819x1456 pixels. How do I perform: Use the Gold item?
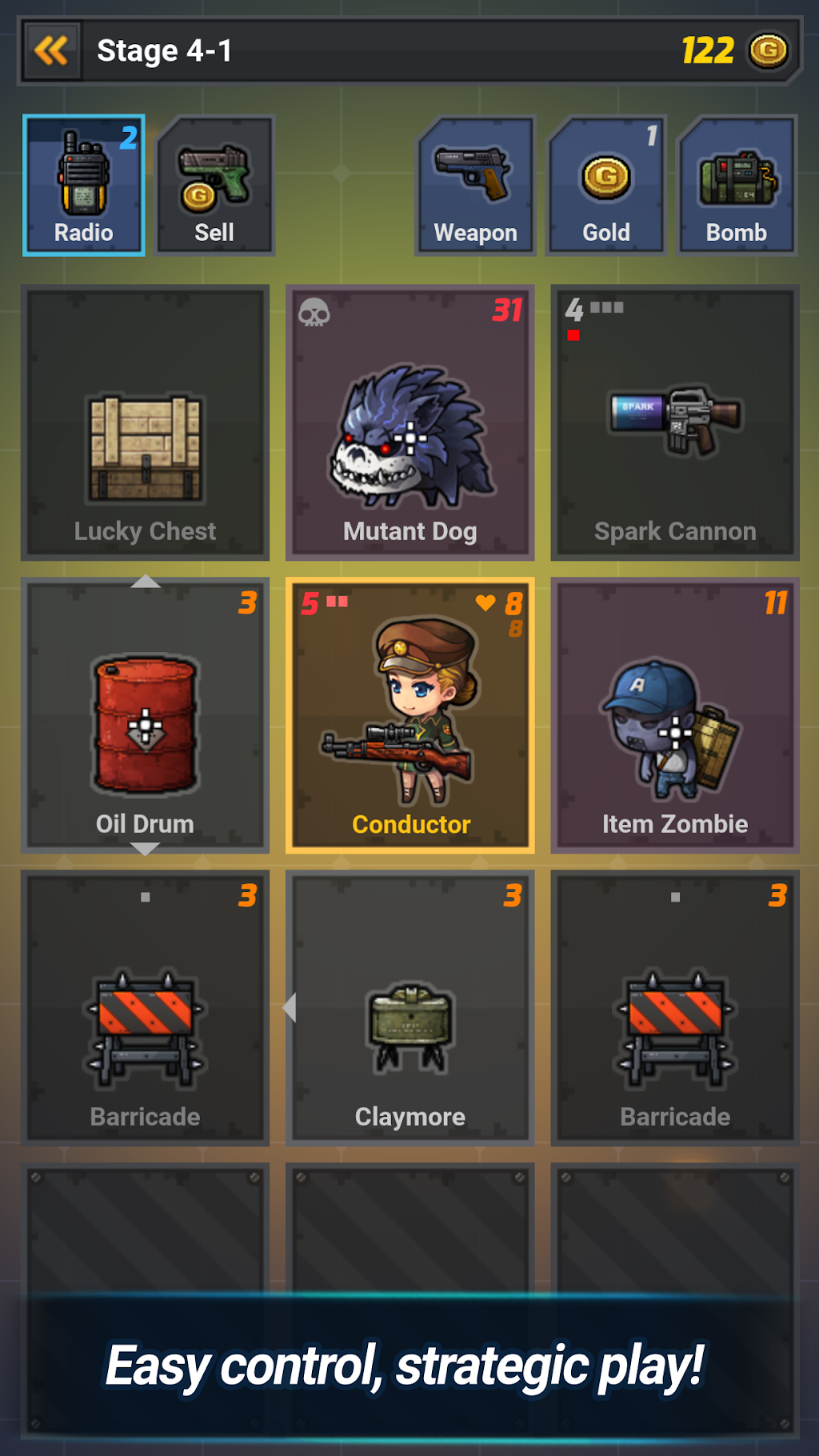[x=605, y=186]
